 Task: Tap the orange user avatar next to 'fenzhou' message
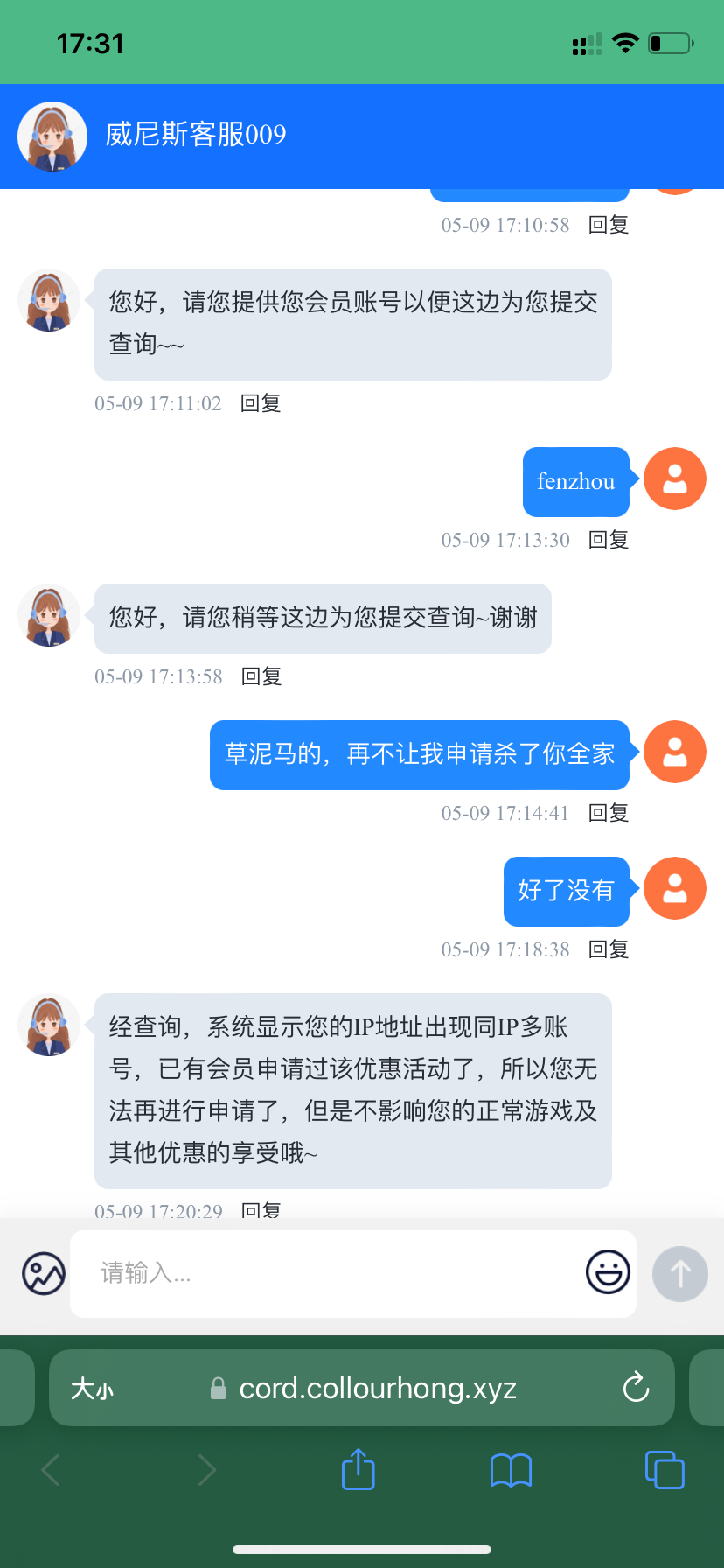pyautogui.click(x=674, y=479)
